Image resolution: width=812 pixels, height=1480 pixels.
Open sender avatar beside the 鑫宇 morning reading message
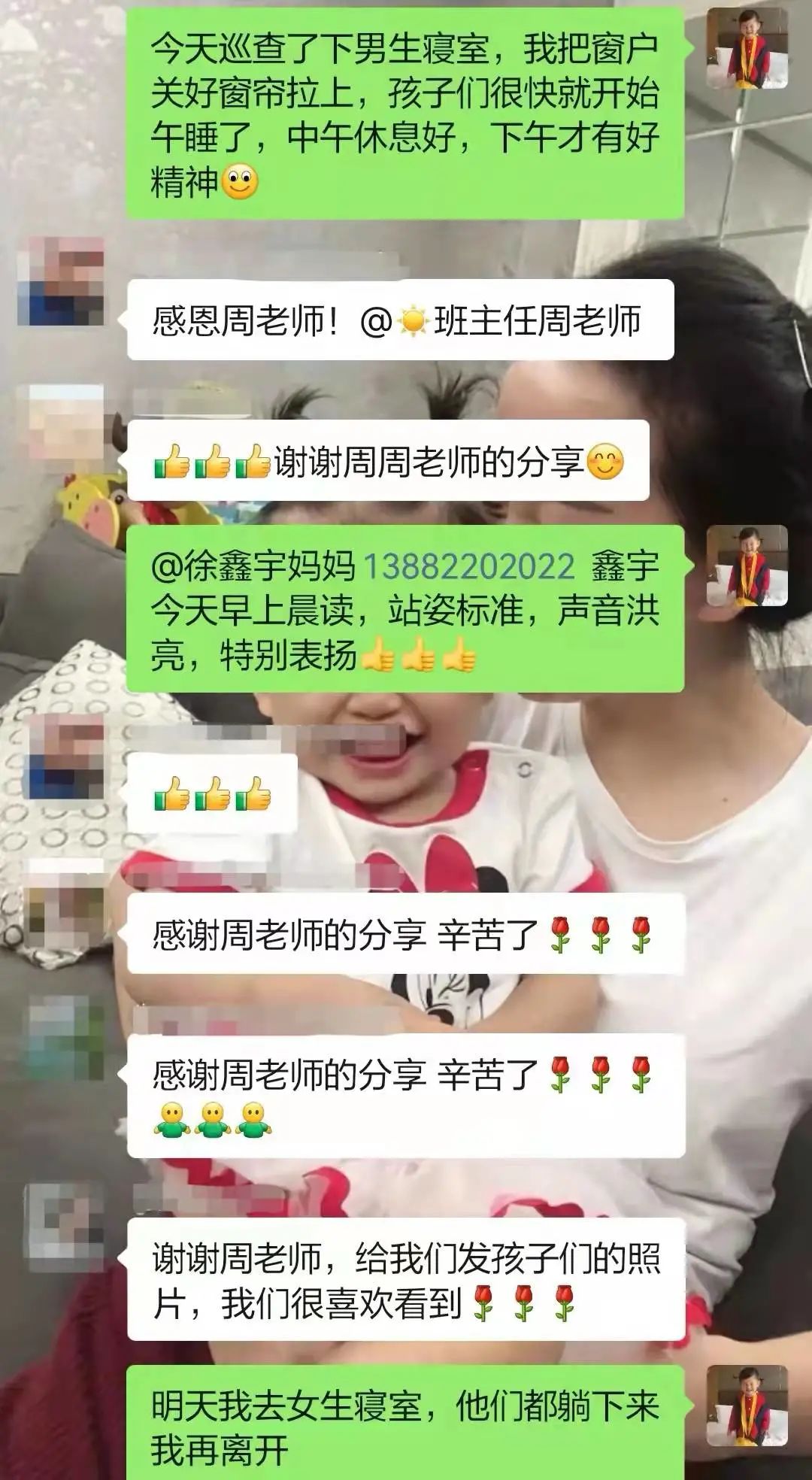(747, 566)
